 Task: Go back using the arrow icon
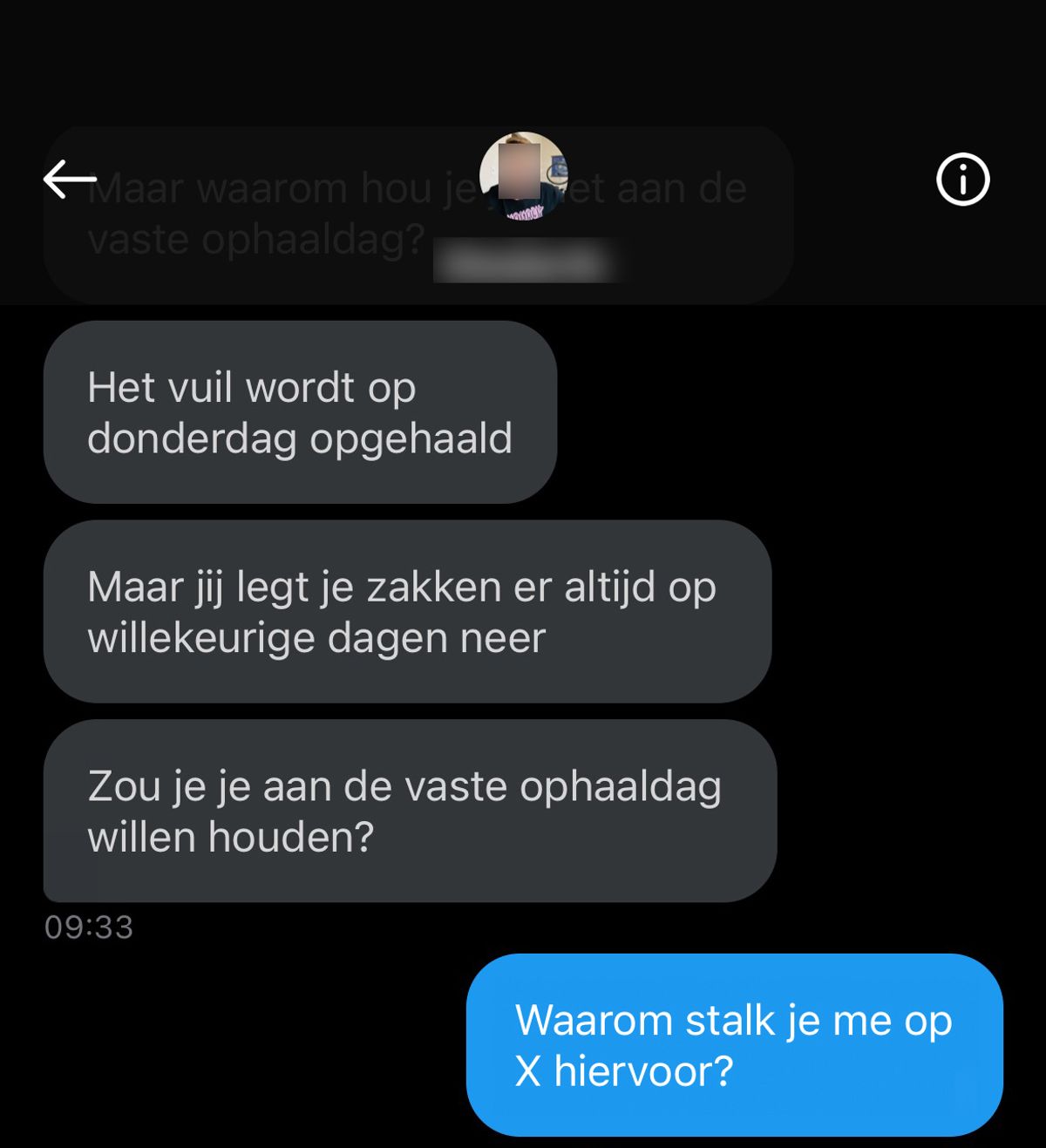click(x=70, y=180)
